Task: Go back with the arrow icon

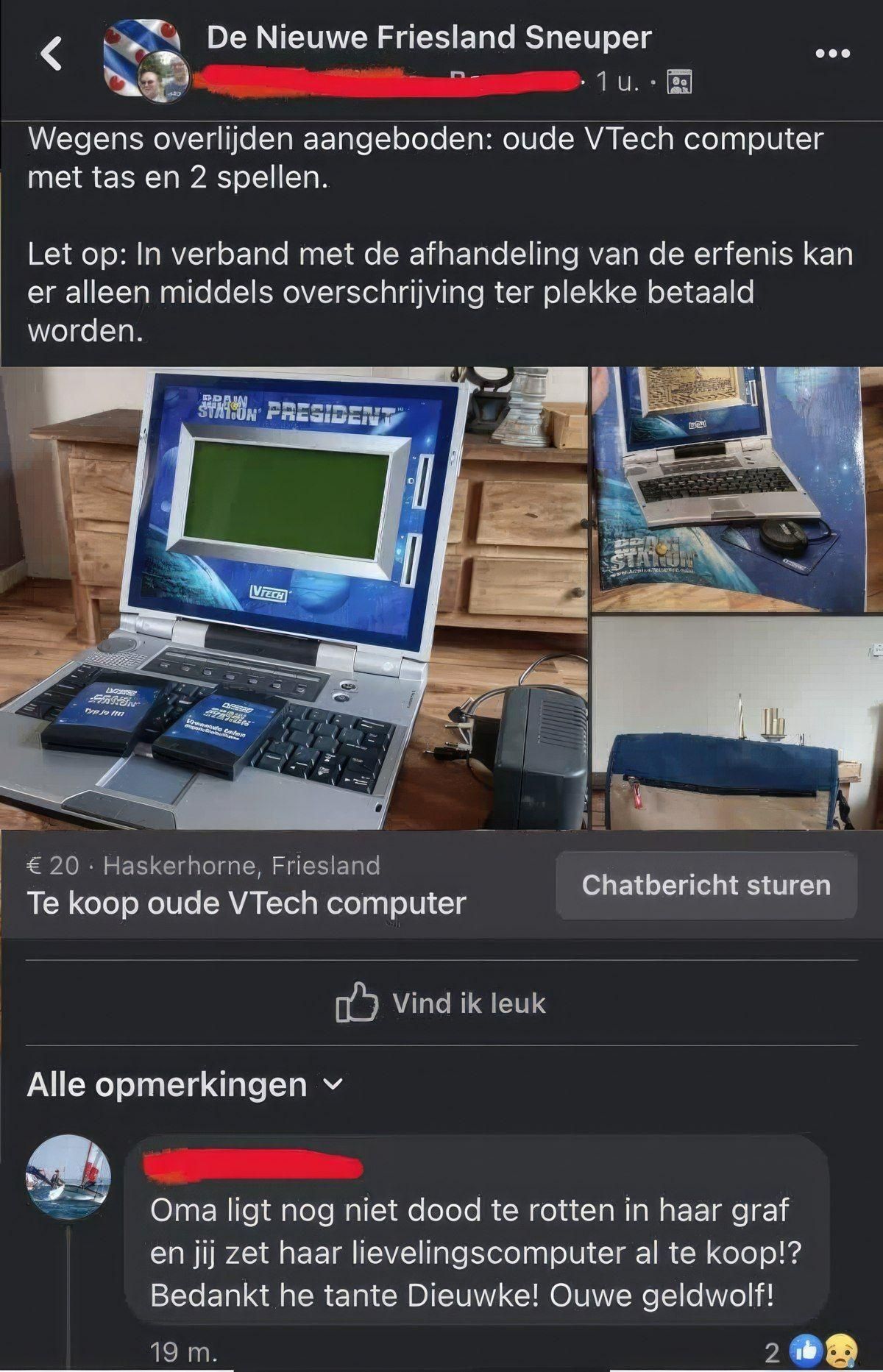Action: point(51,54)
